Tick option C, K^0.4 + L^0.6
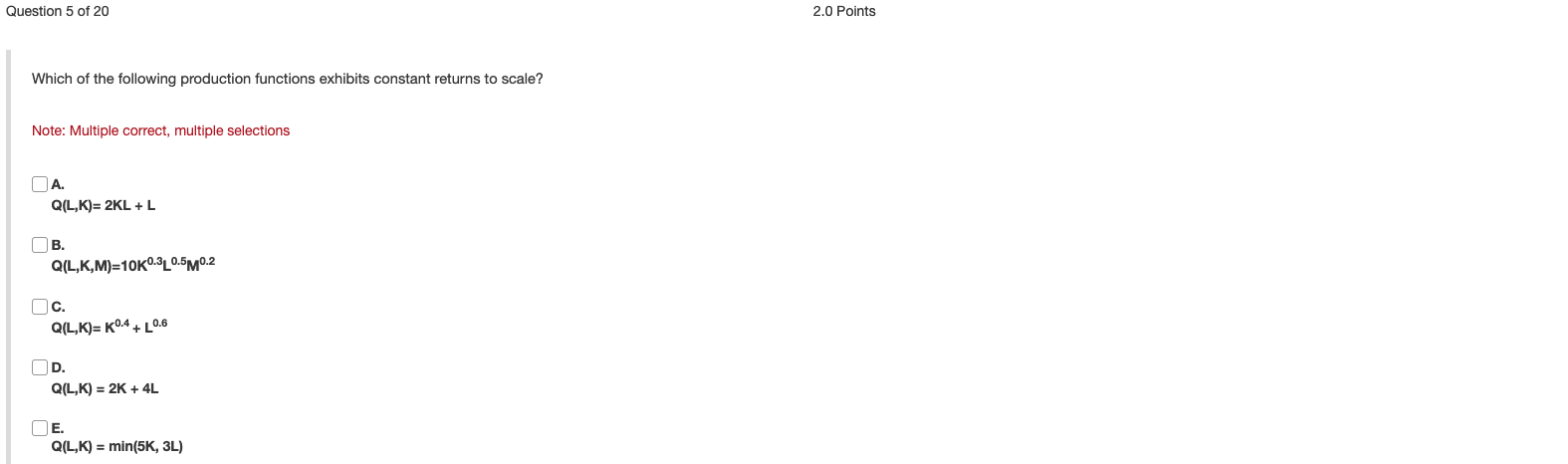The image size is (1568, 464). coord(40,306)
